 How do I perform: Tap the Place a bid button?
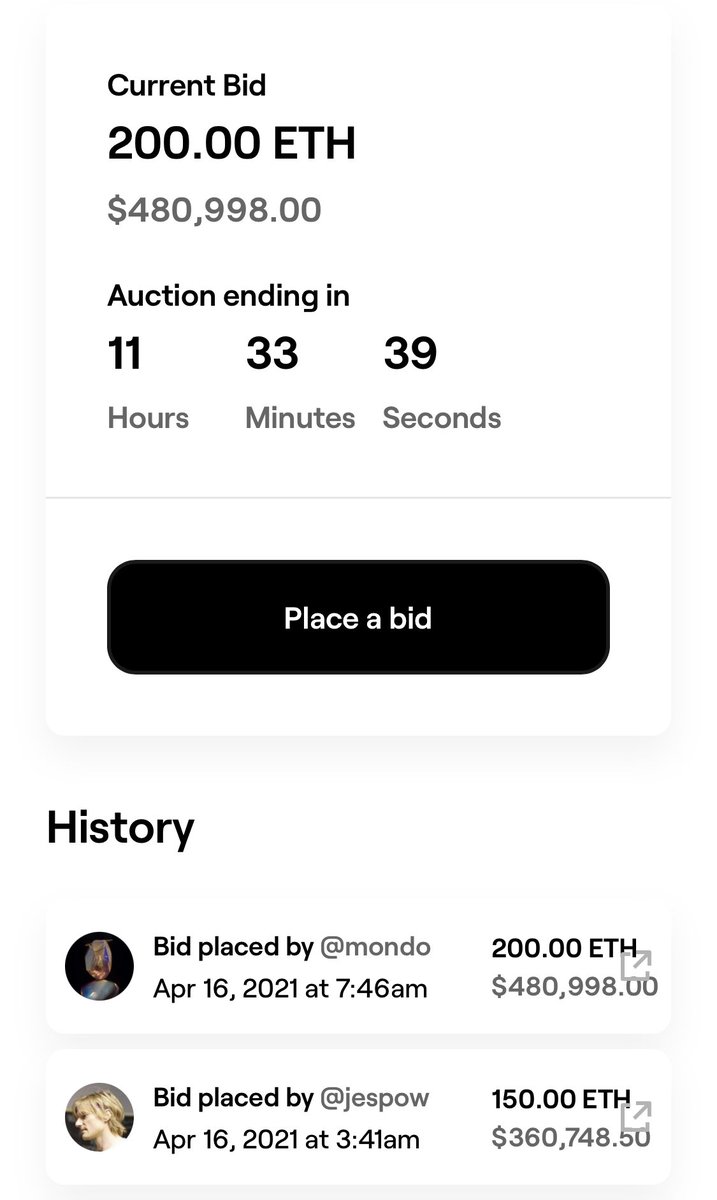point(358,617)
